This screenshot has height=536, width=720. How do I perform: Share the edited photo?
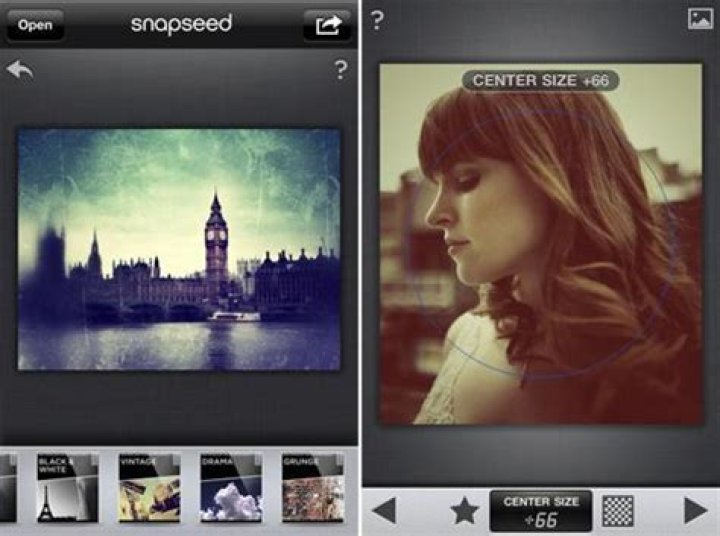click(x=328, y=25)
